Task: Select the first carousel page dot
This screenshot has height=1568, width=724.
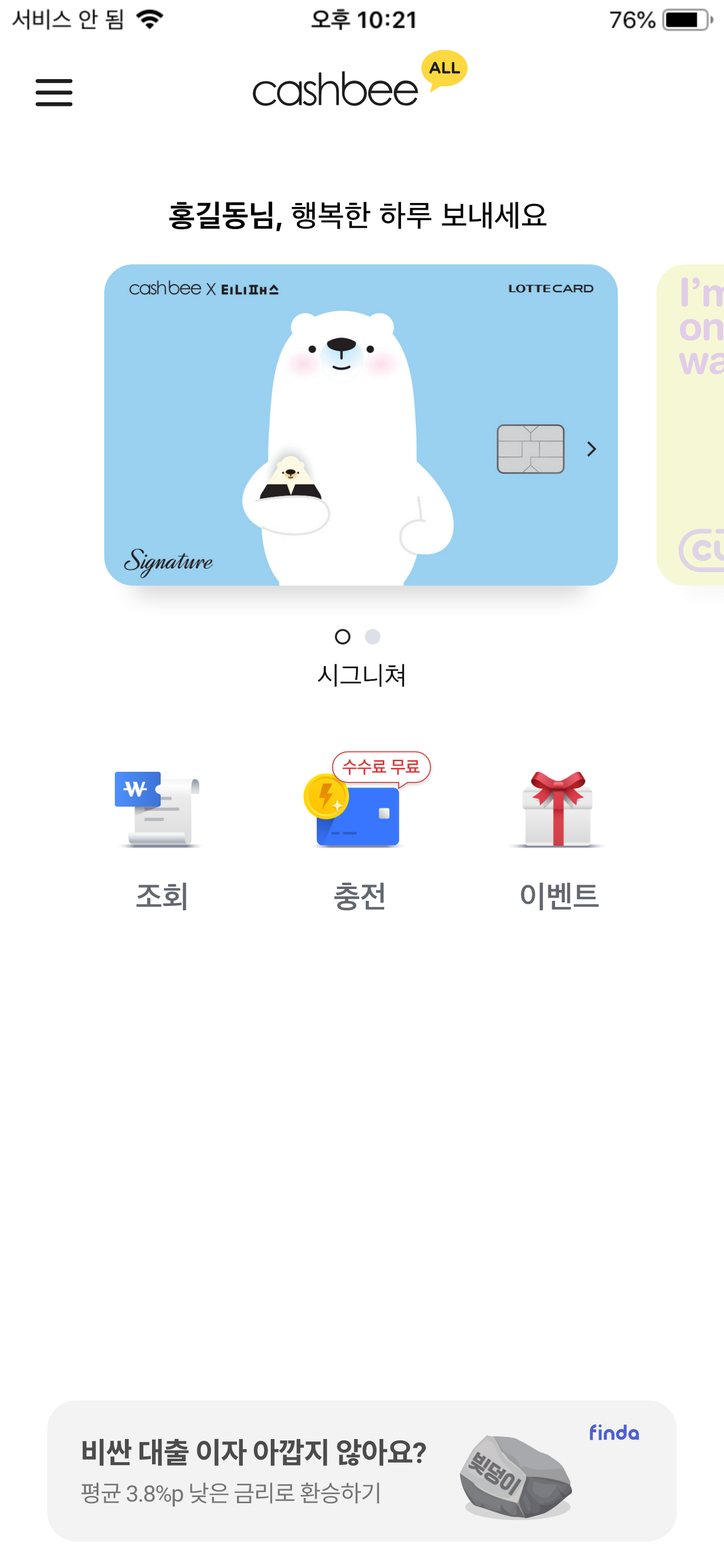Action: point(342,637)
